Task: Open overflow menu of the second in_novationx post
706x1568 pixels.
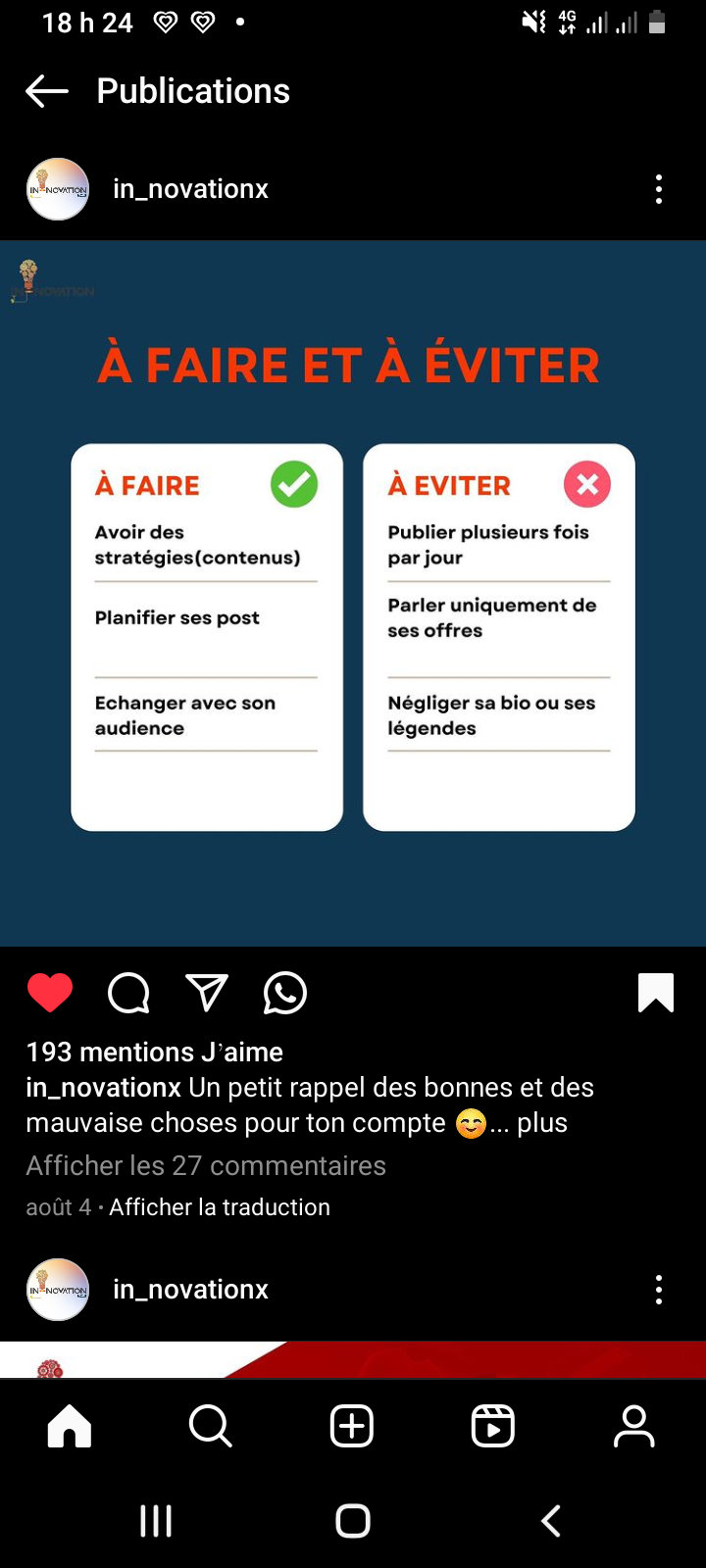Action: pos(659,1290)
